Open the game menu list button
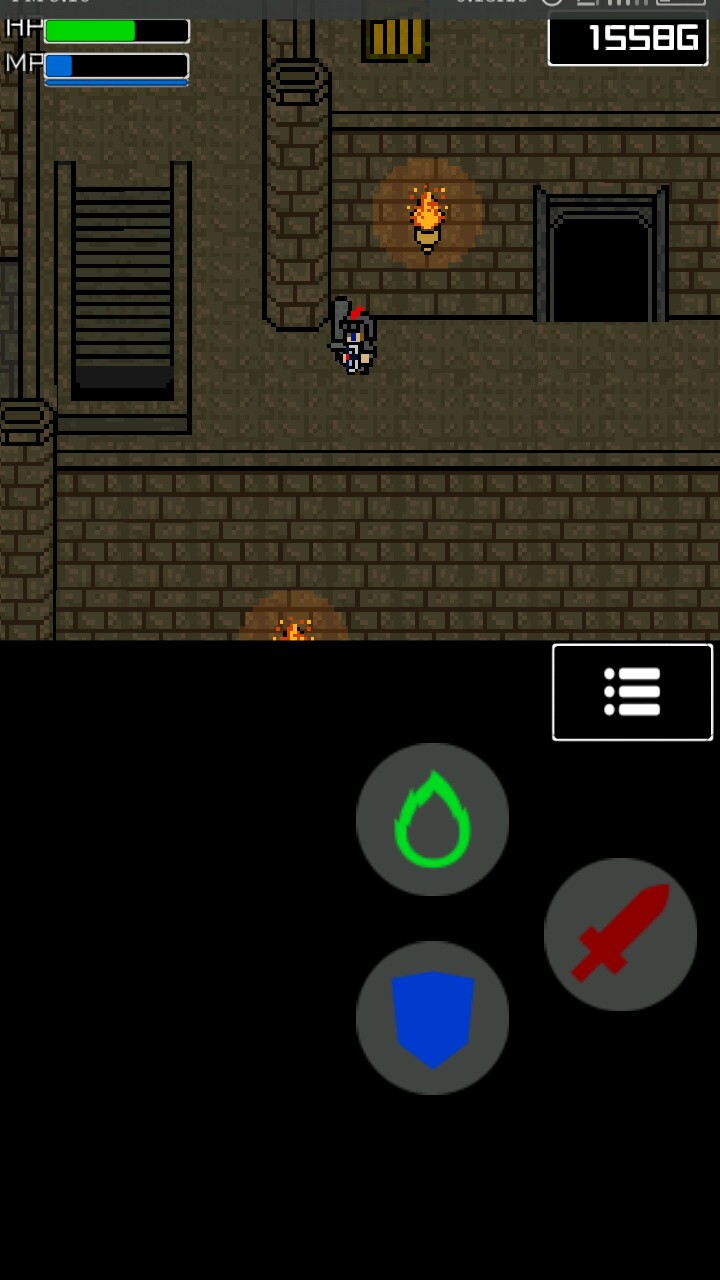The height and width of the screenshot is (1280, 720). 632,692
